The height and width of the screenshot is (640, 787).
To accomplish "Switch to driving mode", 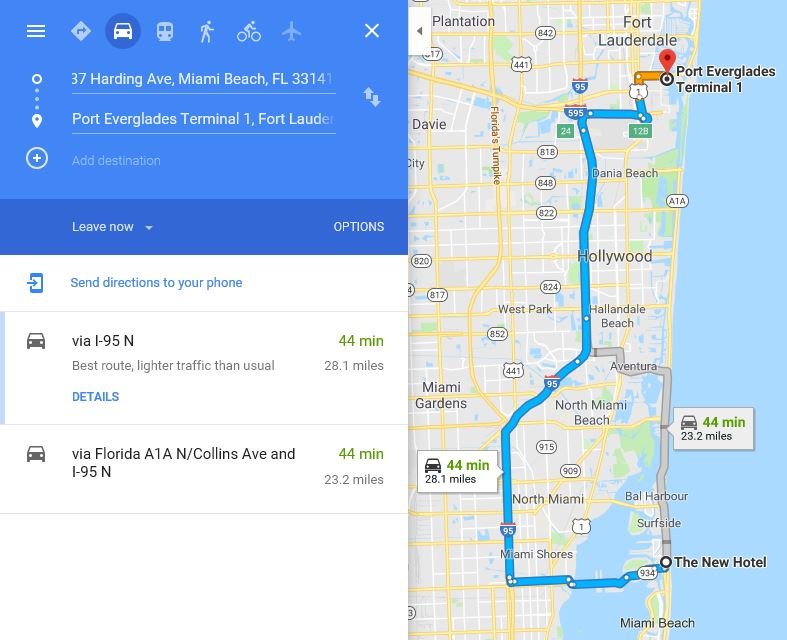I will point(123,31).
